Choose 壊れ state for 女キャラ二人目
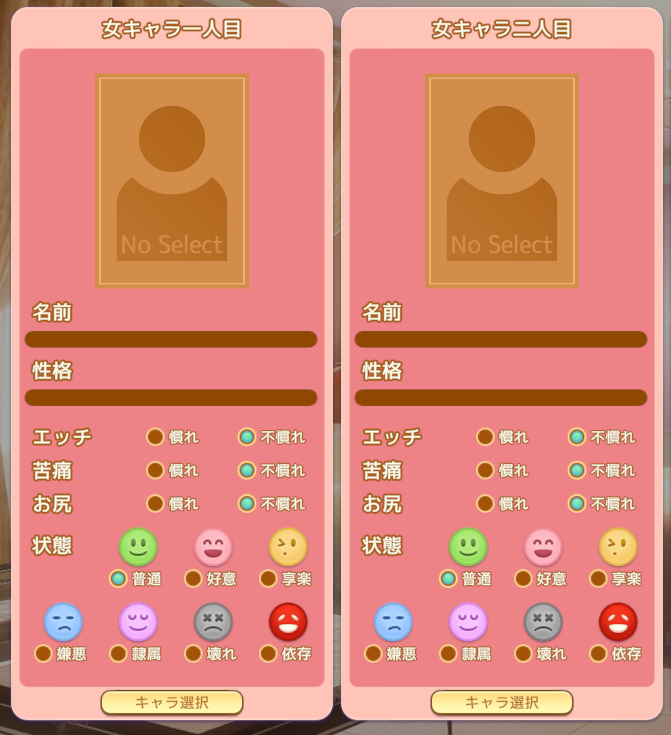 tap(523, 653)
